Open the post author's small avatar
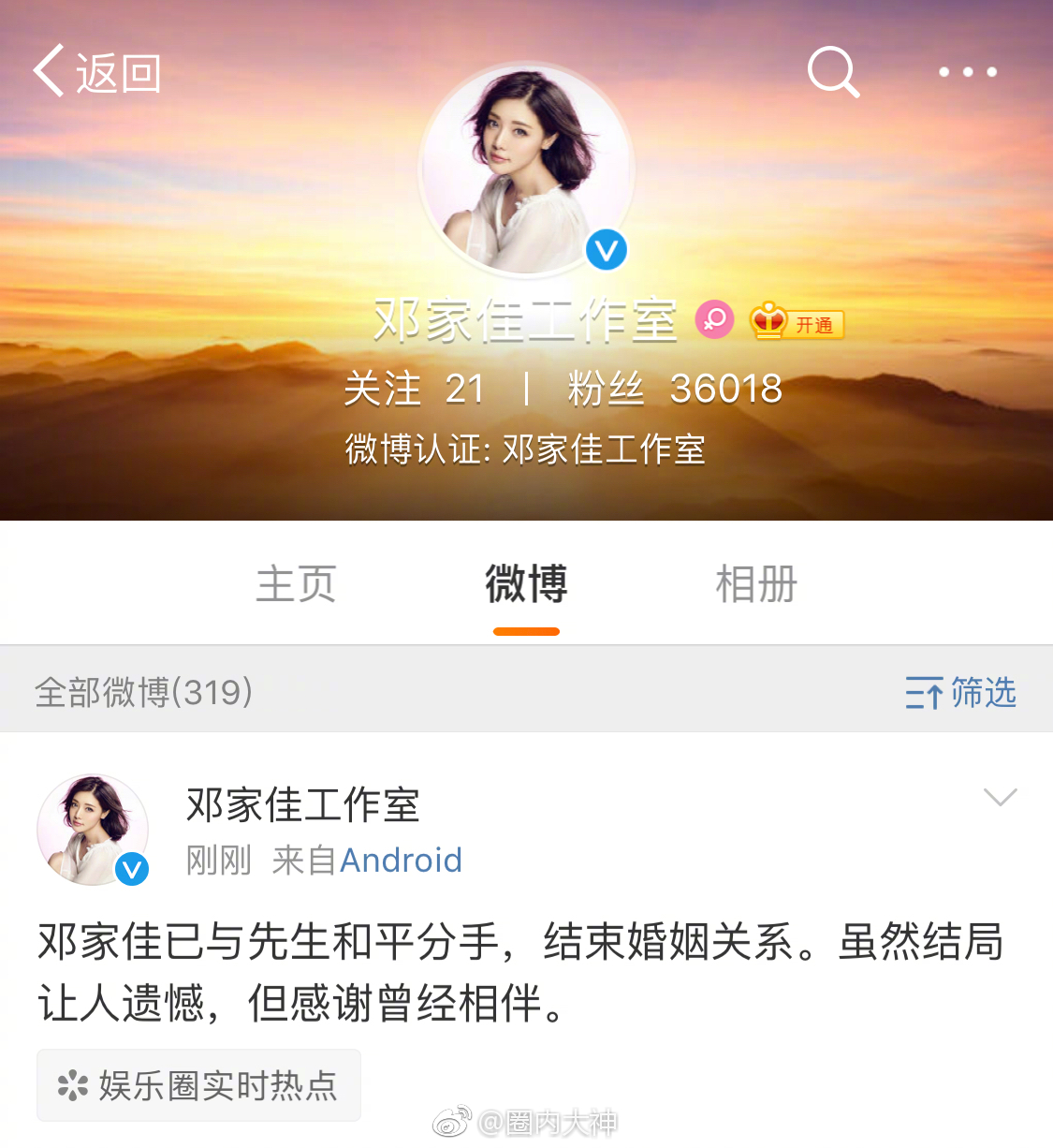The height and width of the screenshot is (1148, 1053). tap(94, 830)
